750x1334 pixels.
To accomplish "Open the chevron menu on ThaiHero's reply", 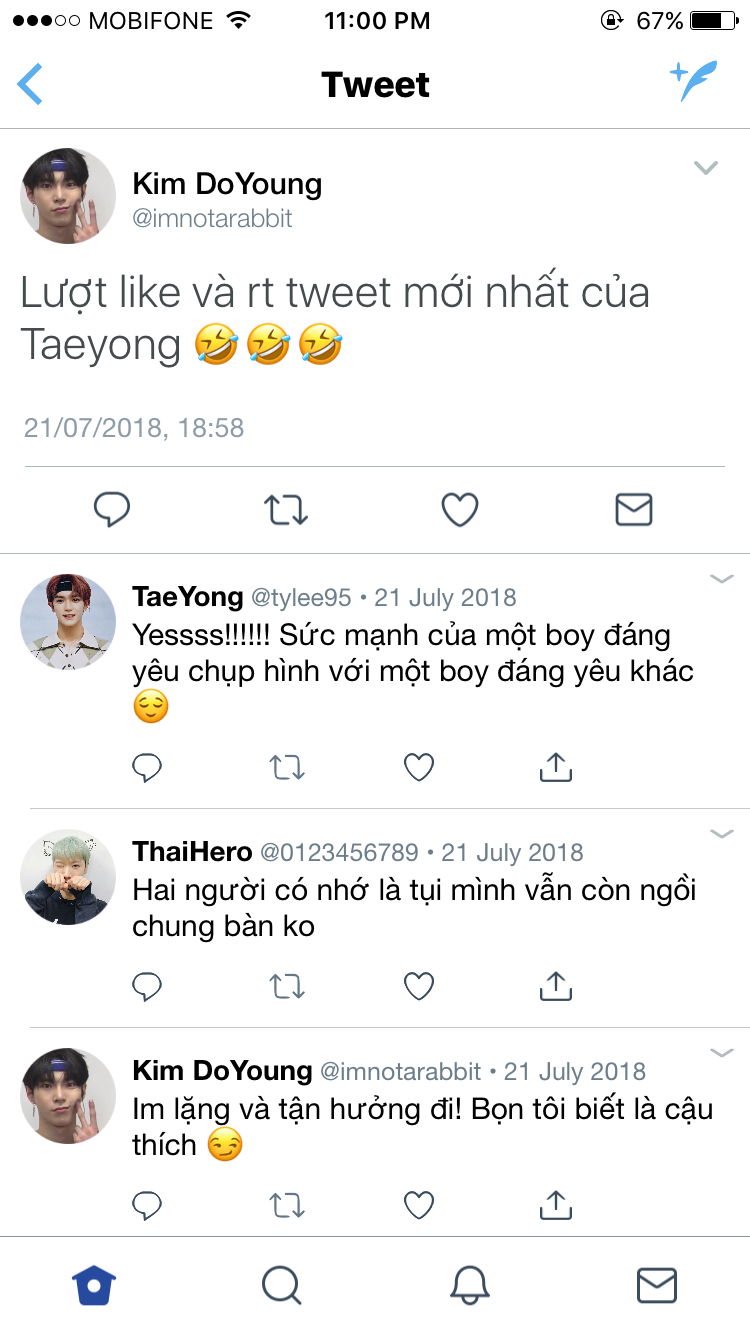I will 721,833.
